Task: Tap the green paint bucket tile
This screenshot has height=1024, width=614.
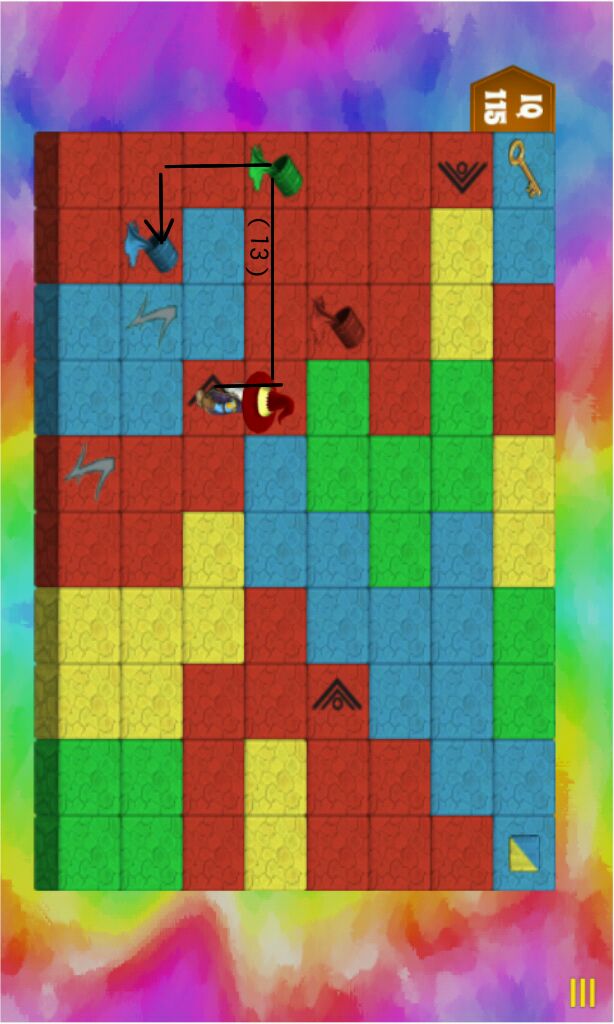Action: click(277, 169)
